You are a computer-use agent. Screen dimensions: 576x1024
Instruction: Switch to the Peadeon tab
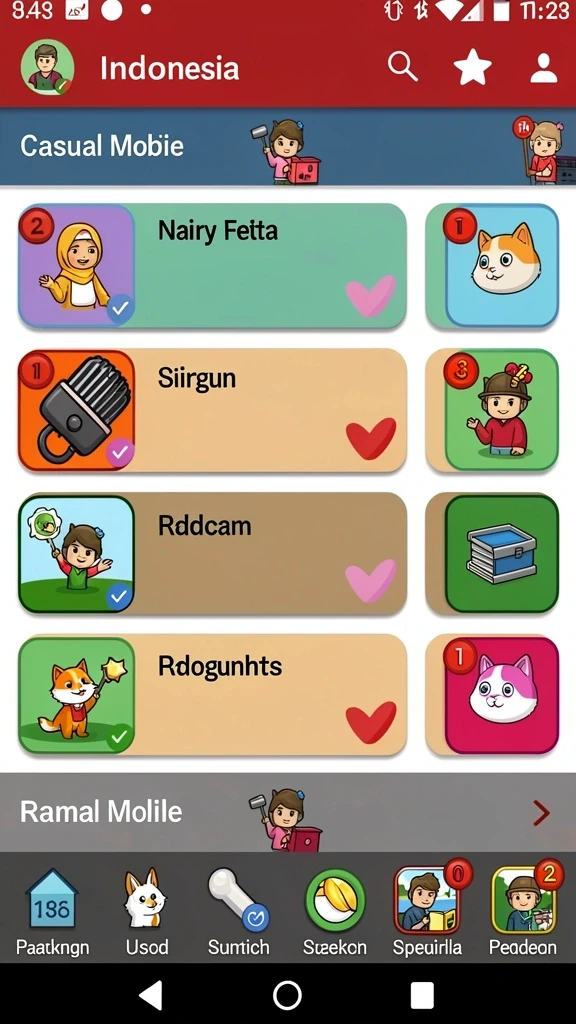point(523,913)
